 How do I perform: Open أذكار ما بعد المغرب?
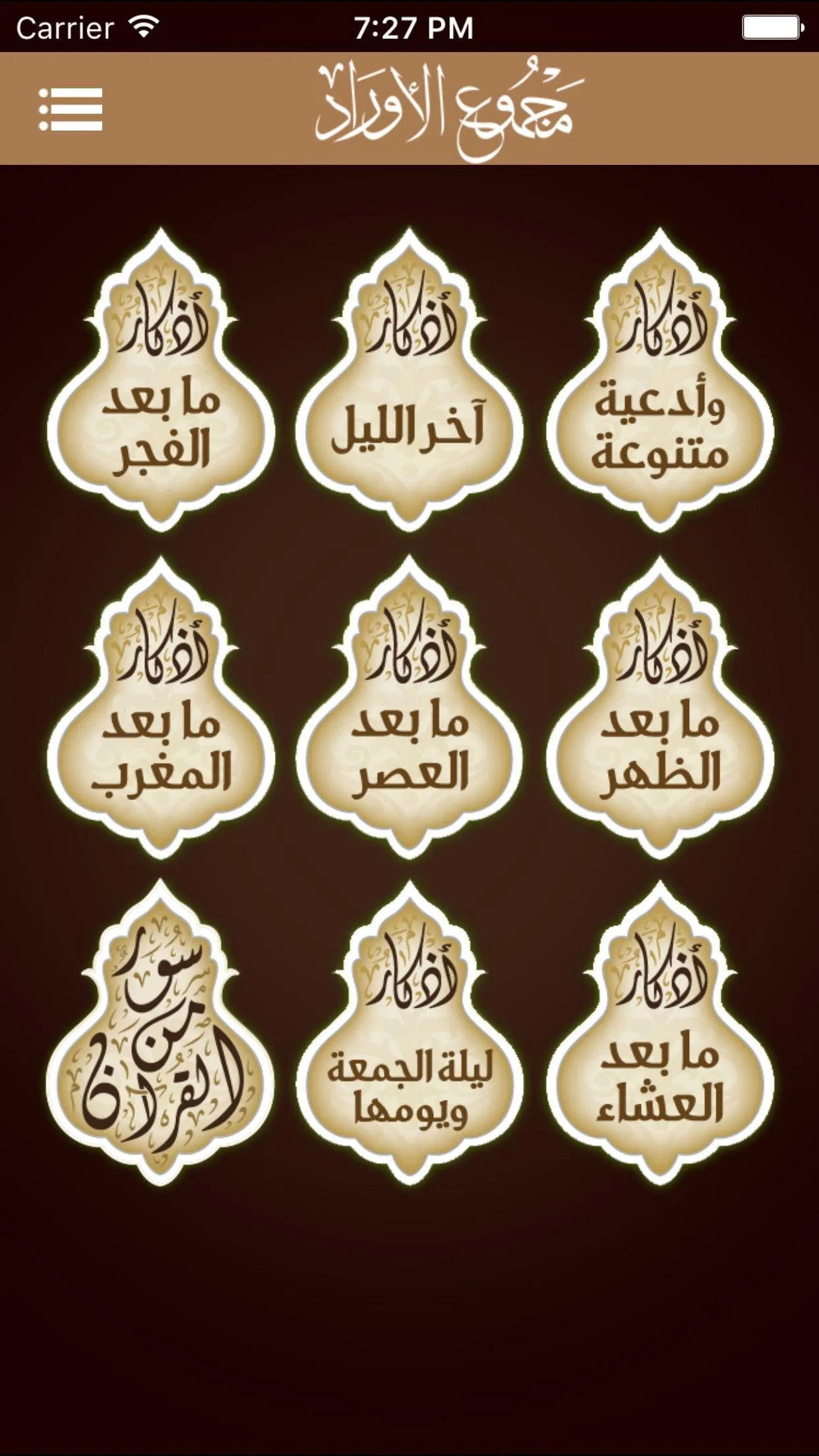[x=160, y=707]
